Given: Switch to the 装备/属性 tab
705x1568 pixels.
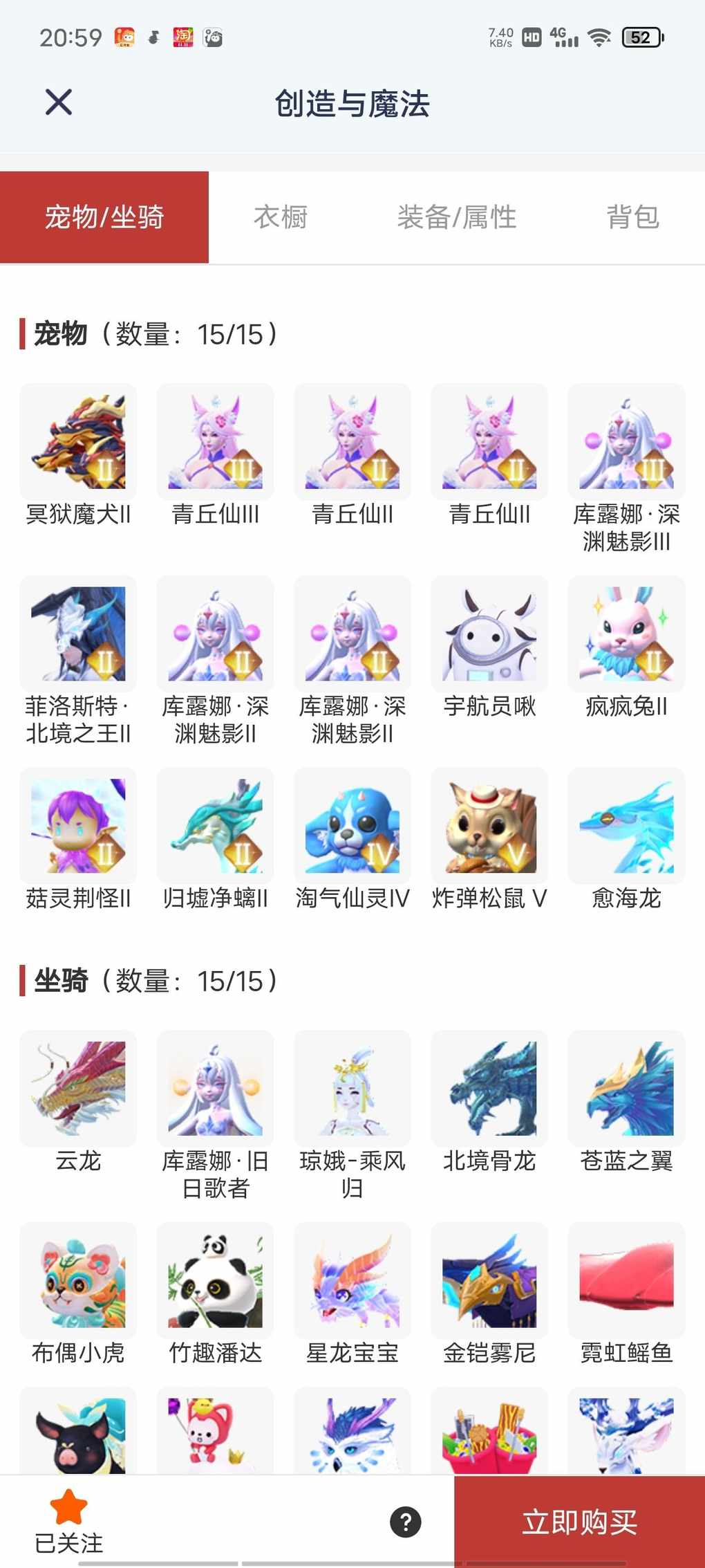Looking at the screenshot, I should pos(457,217).
